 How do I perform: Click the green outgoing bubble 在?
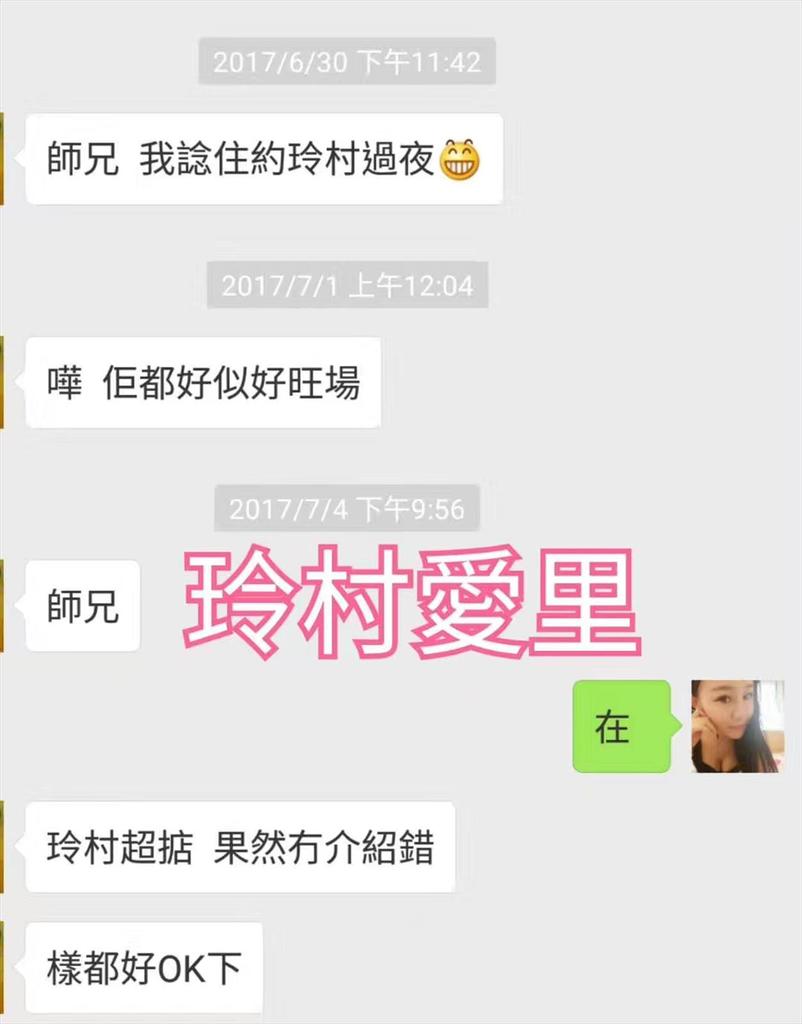[x=618, y=728]
